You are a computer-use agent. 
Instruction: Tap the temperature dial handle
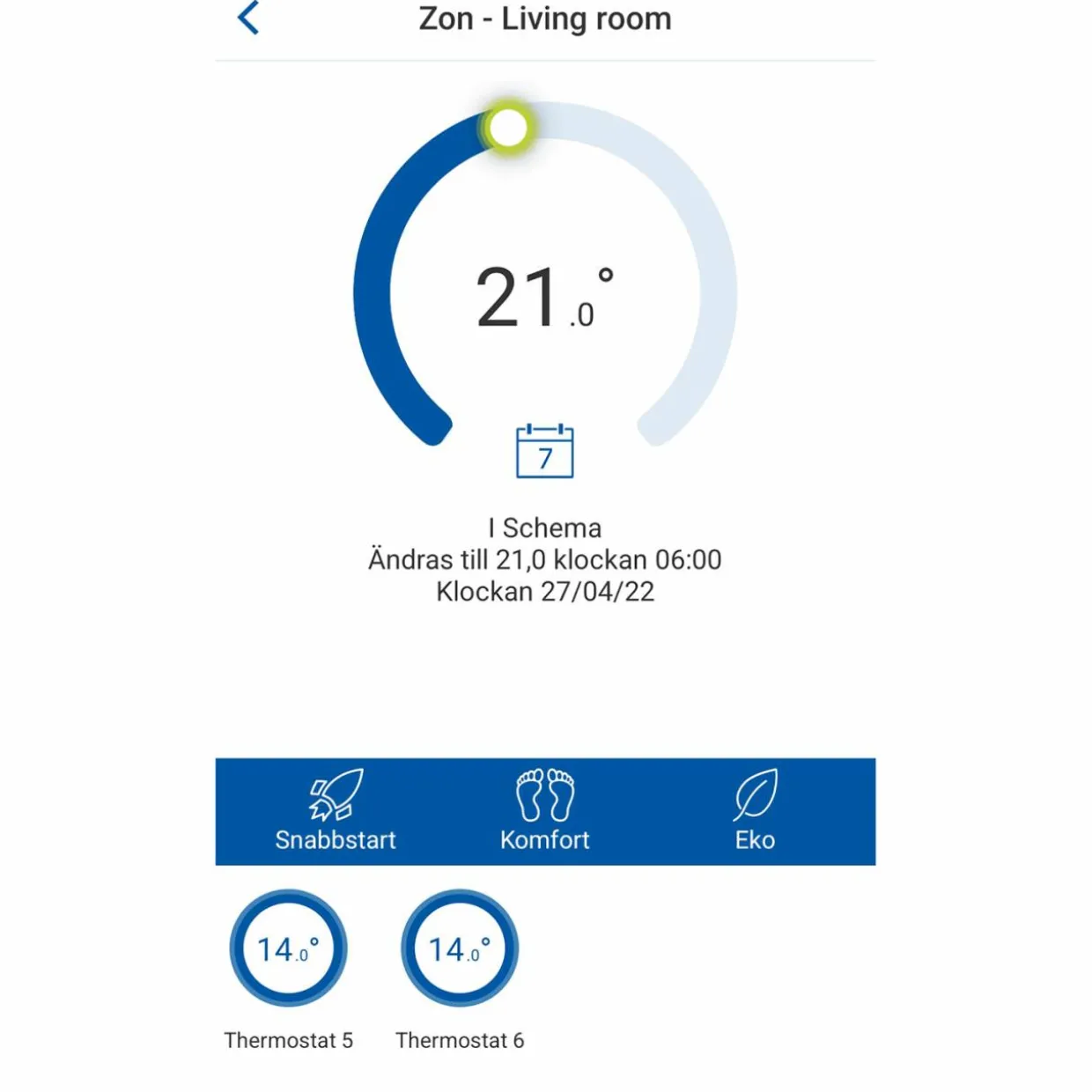pos(508,128)
